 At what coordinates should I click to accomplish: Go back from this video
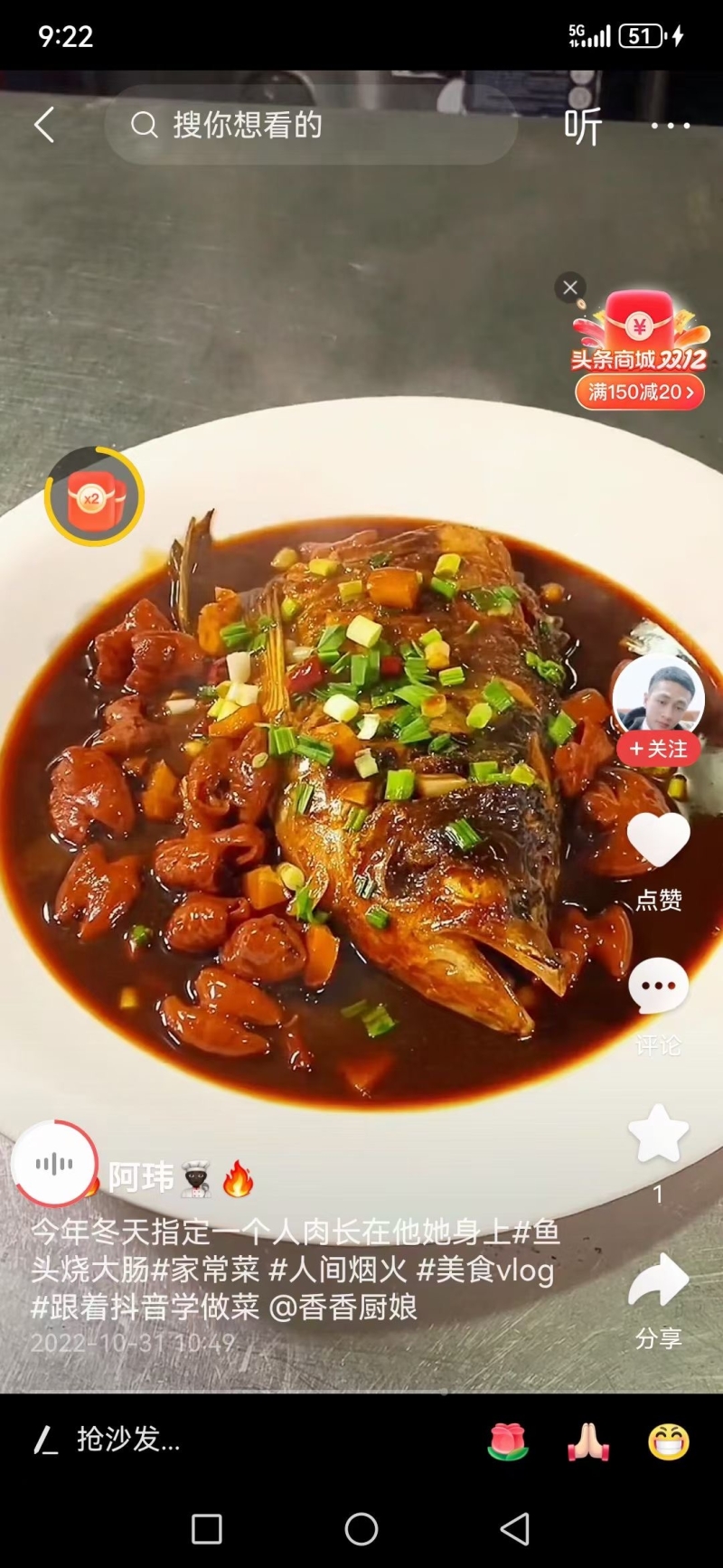44,125
